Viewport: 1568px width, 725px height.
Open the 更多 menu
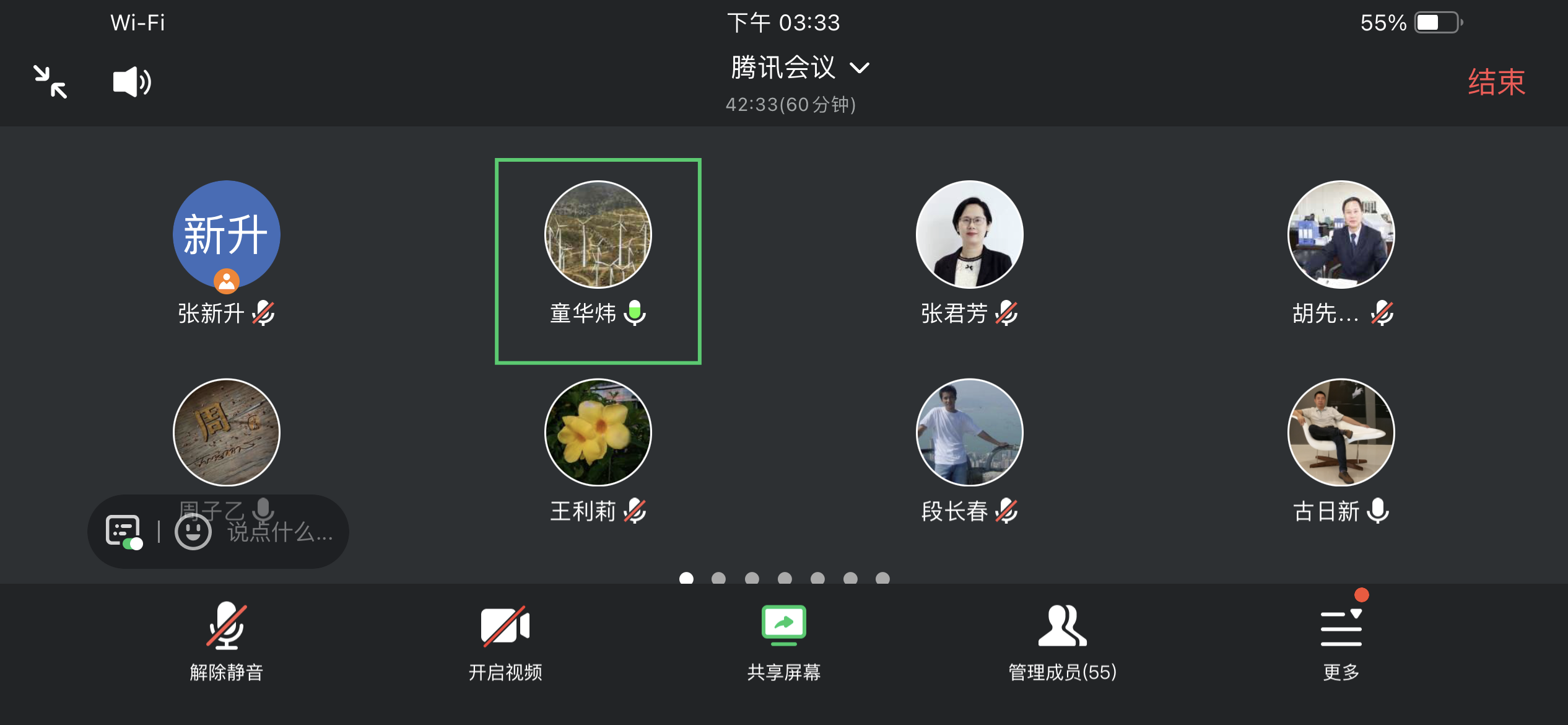[1341, 641]
